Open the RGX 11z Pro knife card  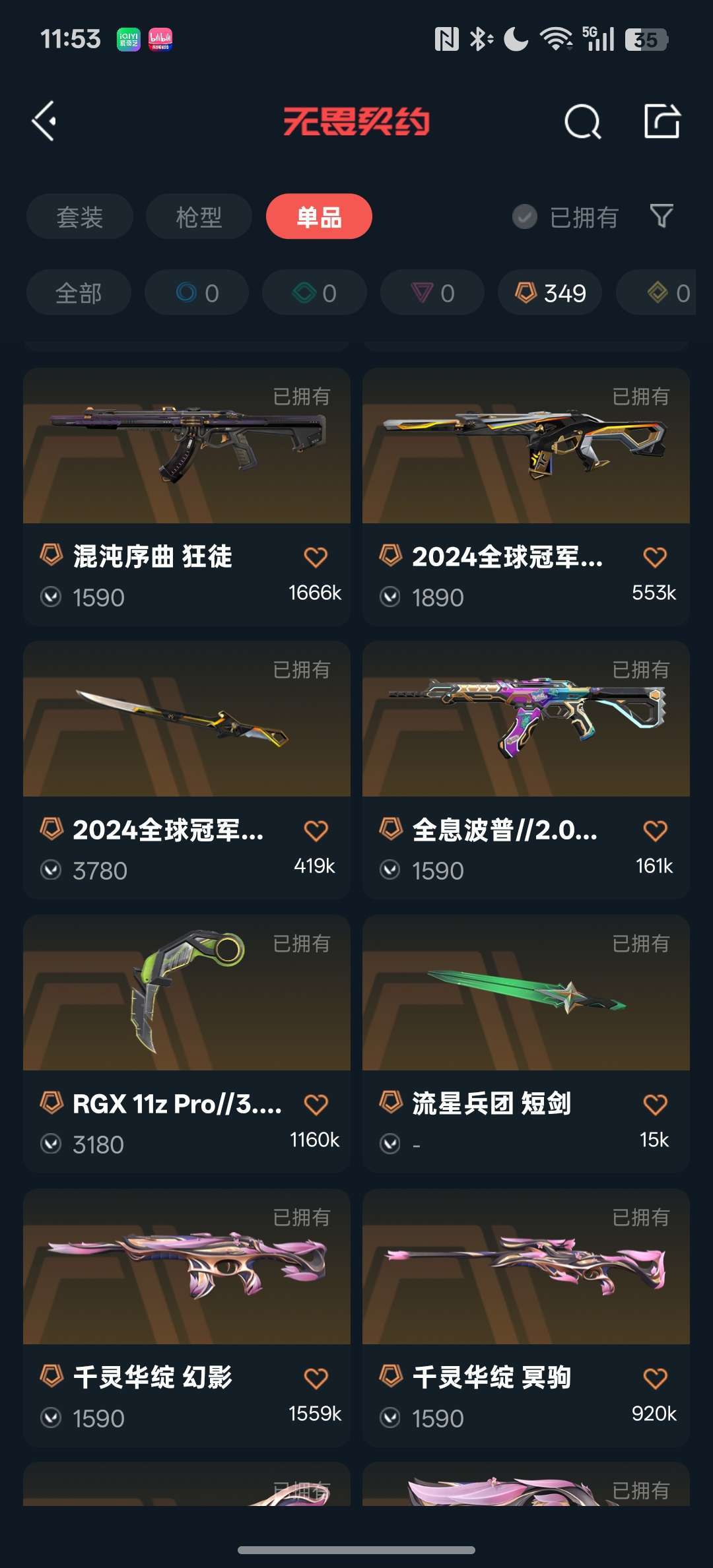coord(187,1043)
